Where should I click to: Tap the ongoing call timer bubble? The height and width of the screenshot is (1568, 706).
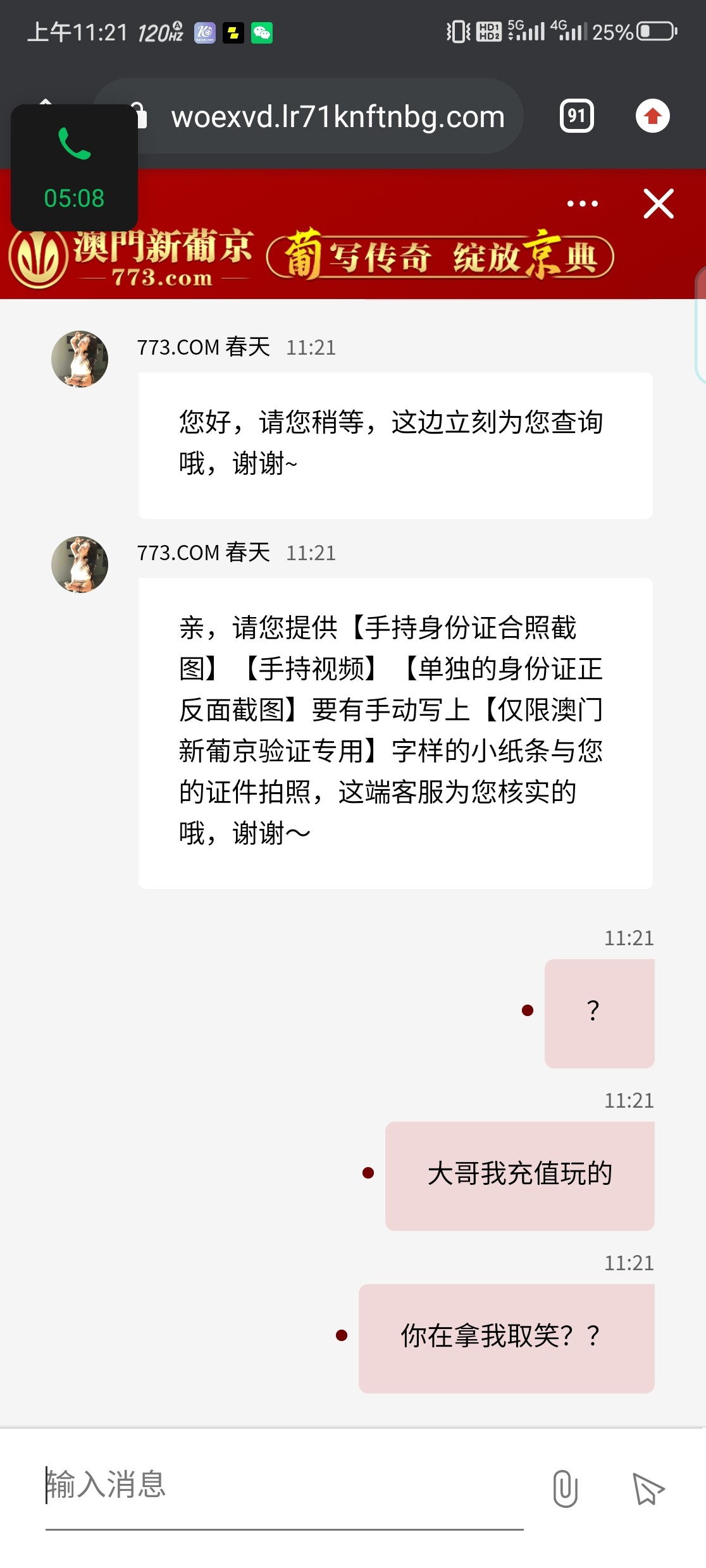click(x=73, y=168)
